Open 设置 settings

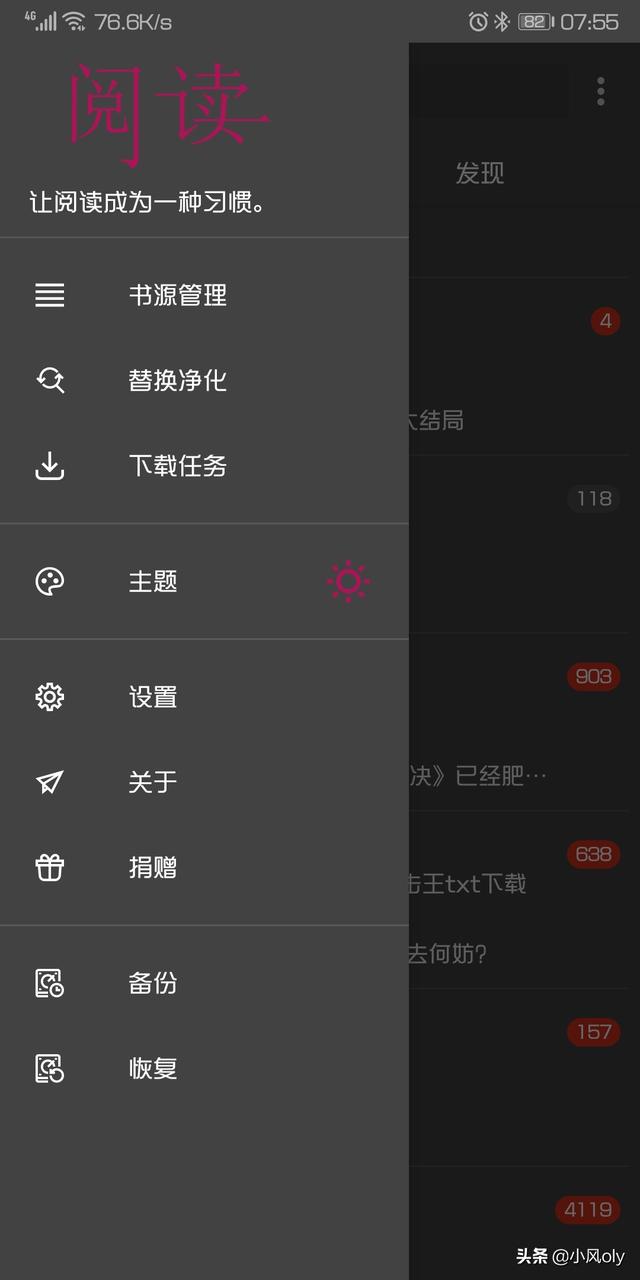coord(153,697)
